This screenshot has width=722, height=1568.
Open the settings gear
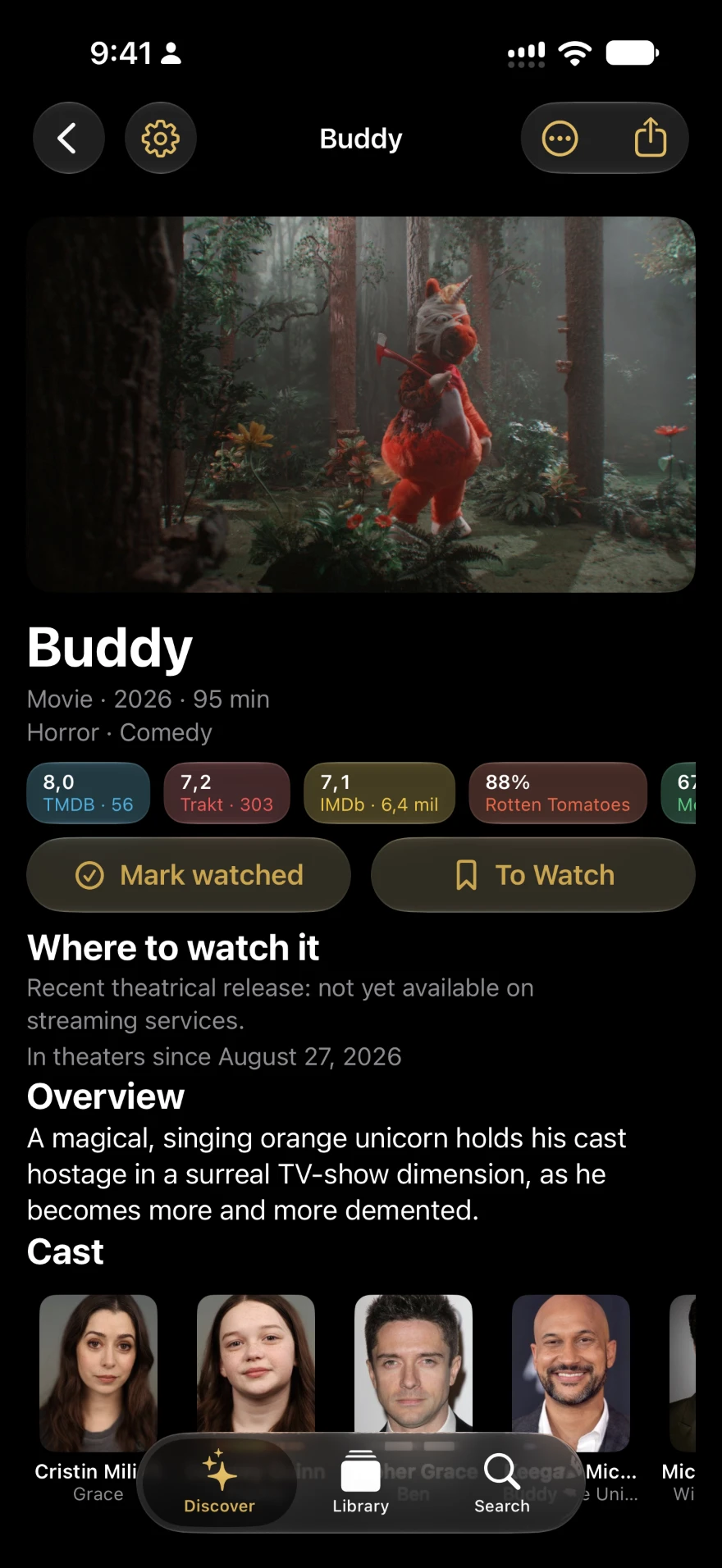(161, 138)
